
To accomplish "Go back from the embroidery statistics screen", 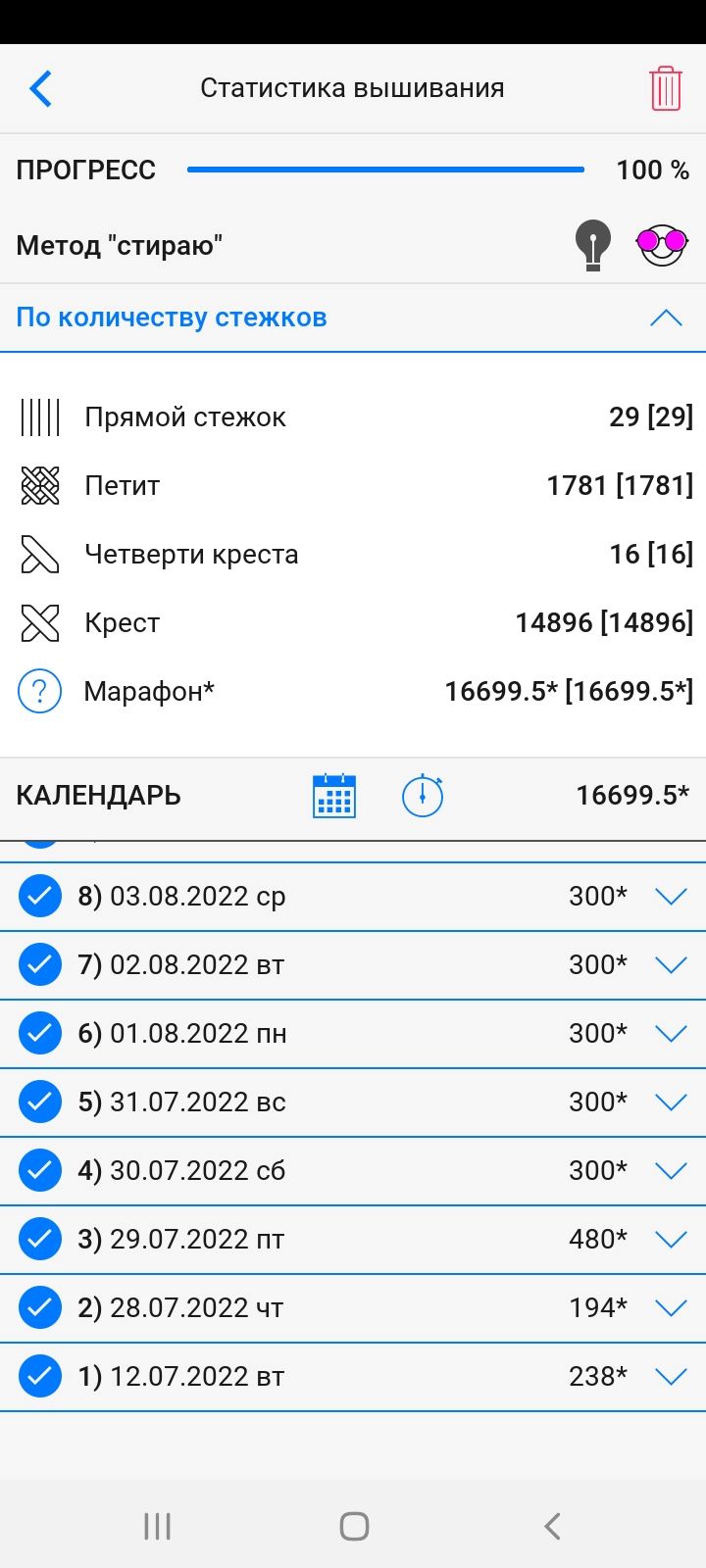I will pos(41,88).
